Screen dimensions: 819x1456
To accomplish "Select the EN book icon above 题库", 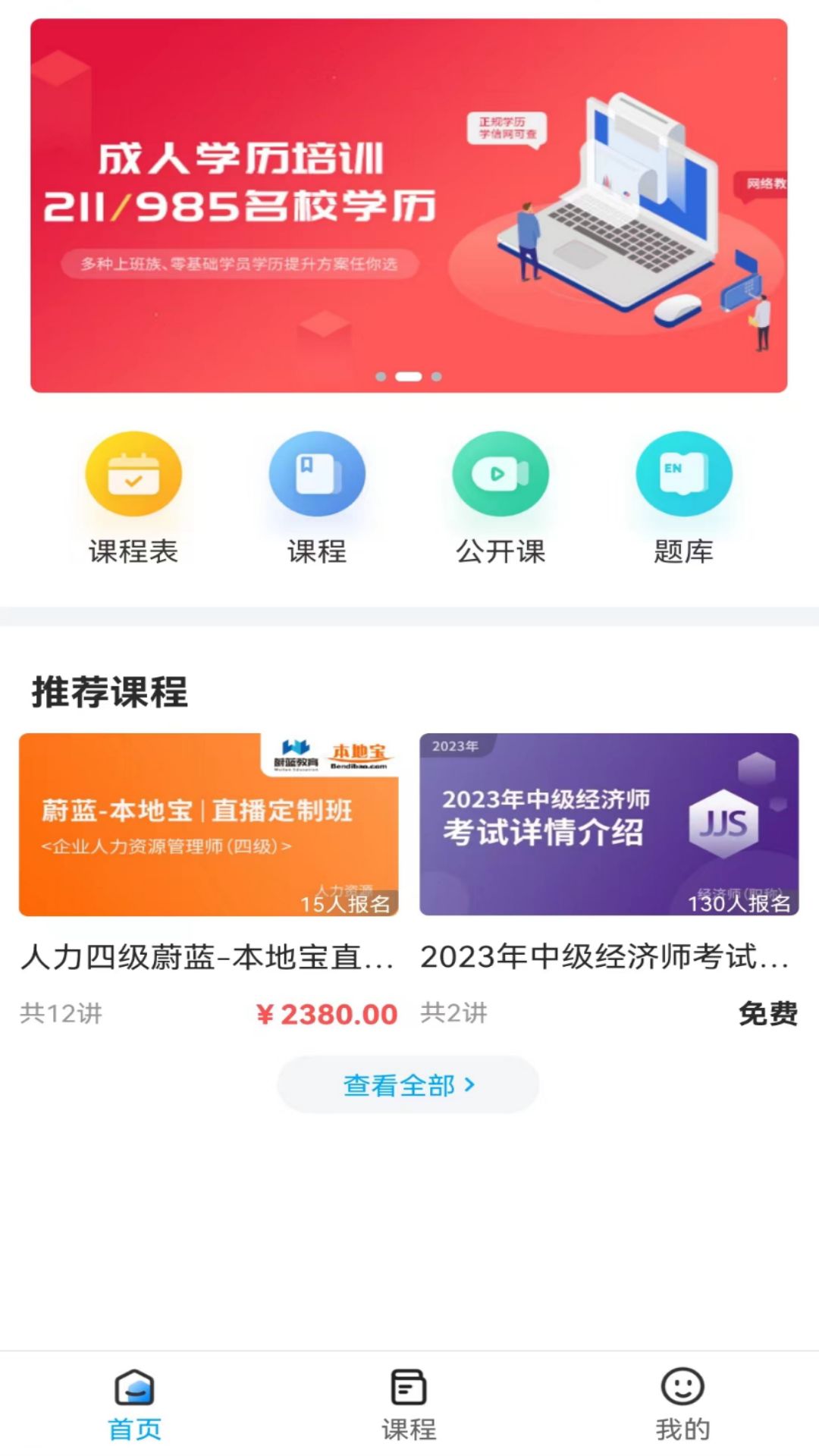I will click(683, 473).
